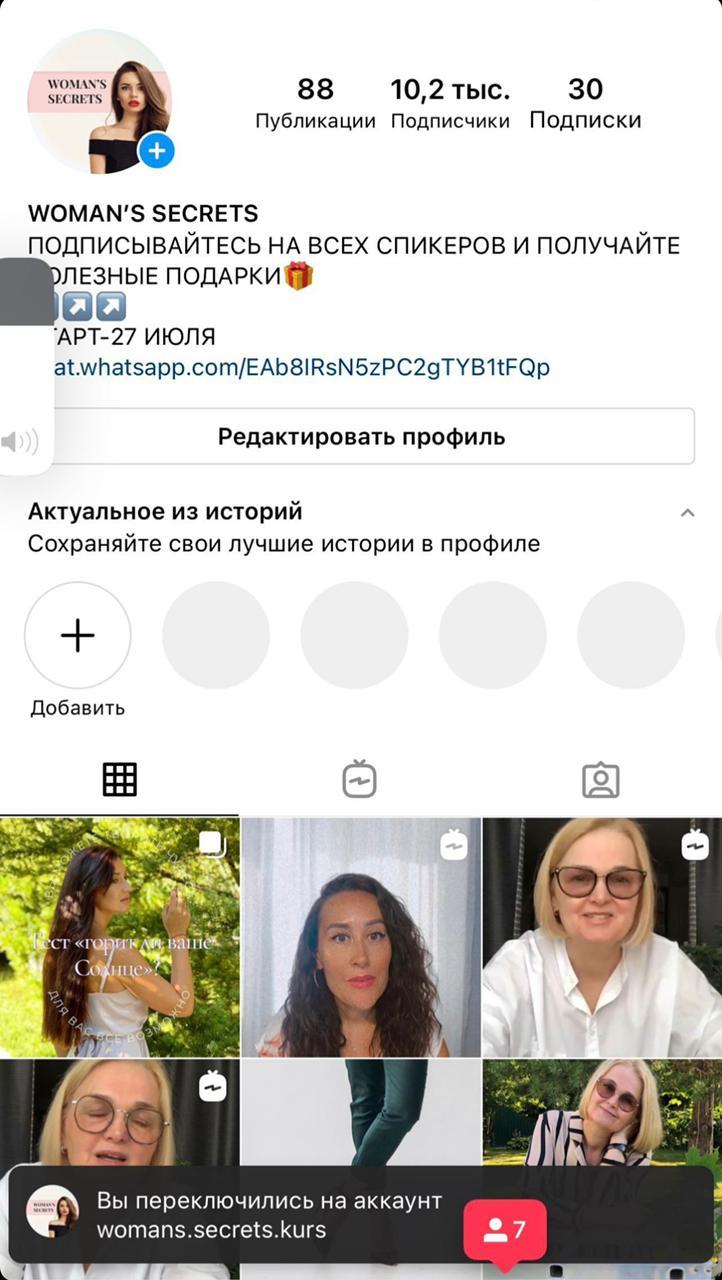This screenshot has height=1280, width=722.
Task: Switch to the tagged photos tab
Action: pyautogui.click(x=601, y=780)
